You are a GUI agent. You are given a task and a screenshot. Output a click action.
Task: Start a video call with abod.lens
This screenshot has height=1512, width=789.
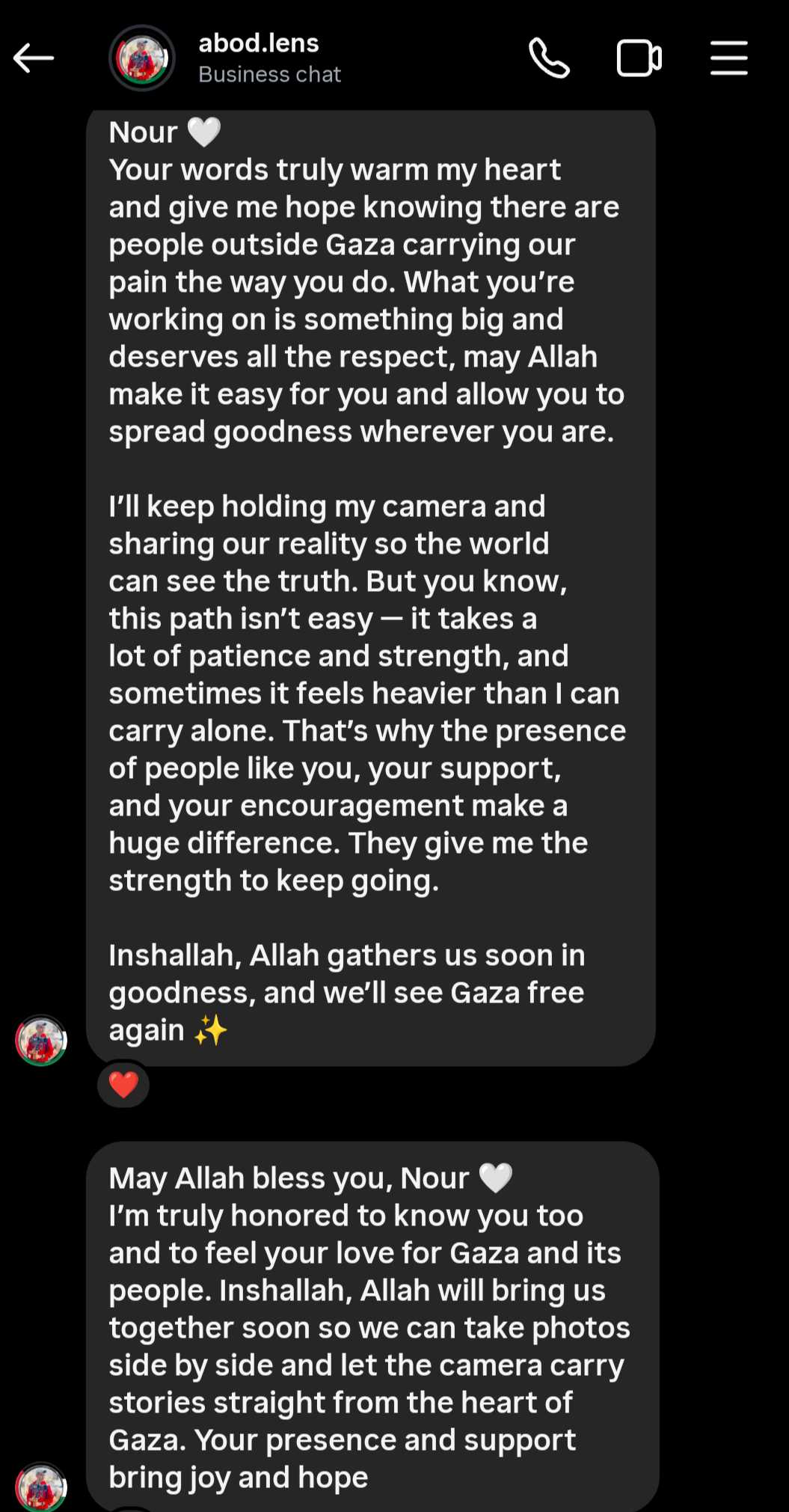tap(639, 58)
